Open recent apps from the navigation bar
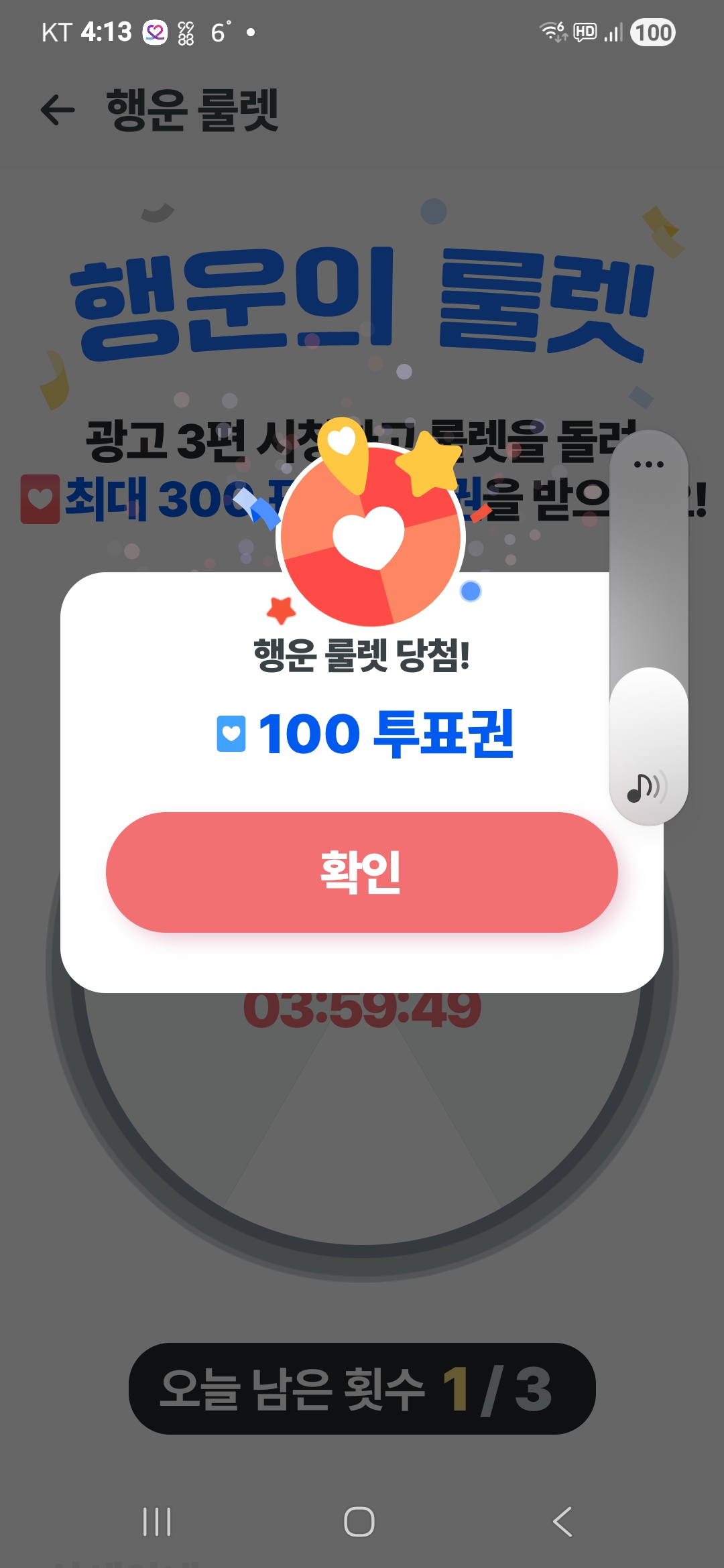This screenshot has height=1568, width=724. [x=157, y=1521]
